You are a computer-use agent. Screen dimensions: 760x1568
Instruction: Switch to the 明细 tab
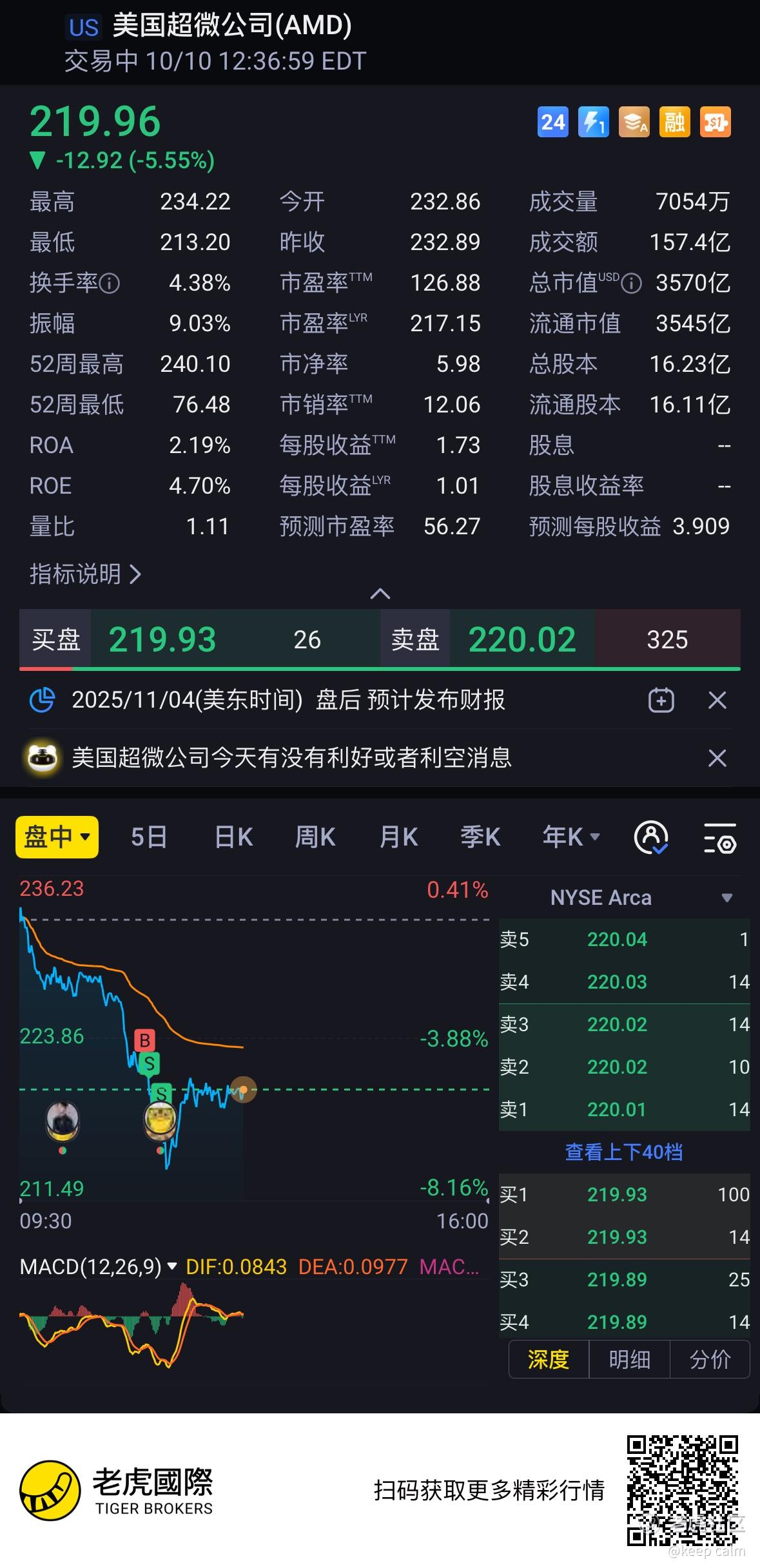pyautogui.click(x=629, y=1359)
